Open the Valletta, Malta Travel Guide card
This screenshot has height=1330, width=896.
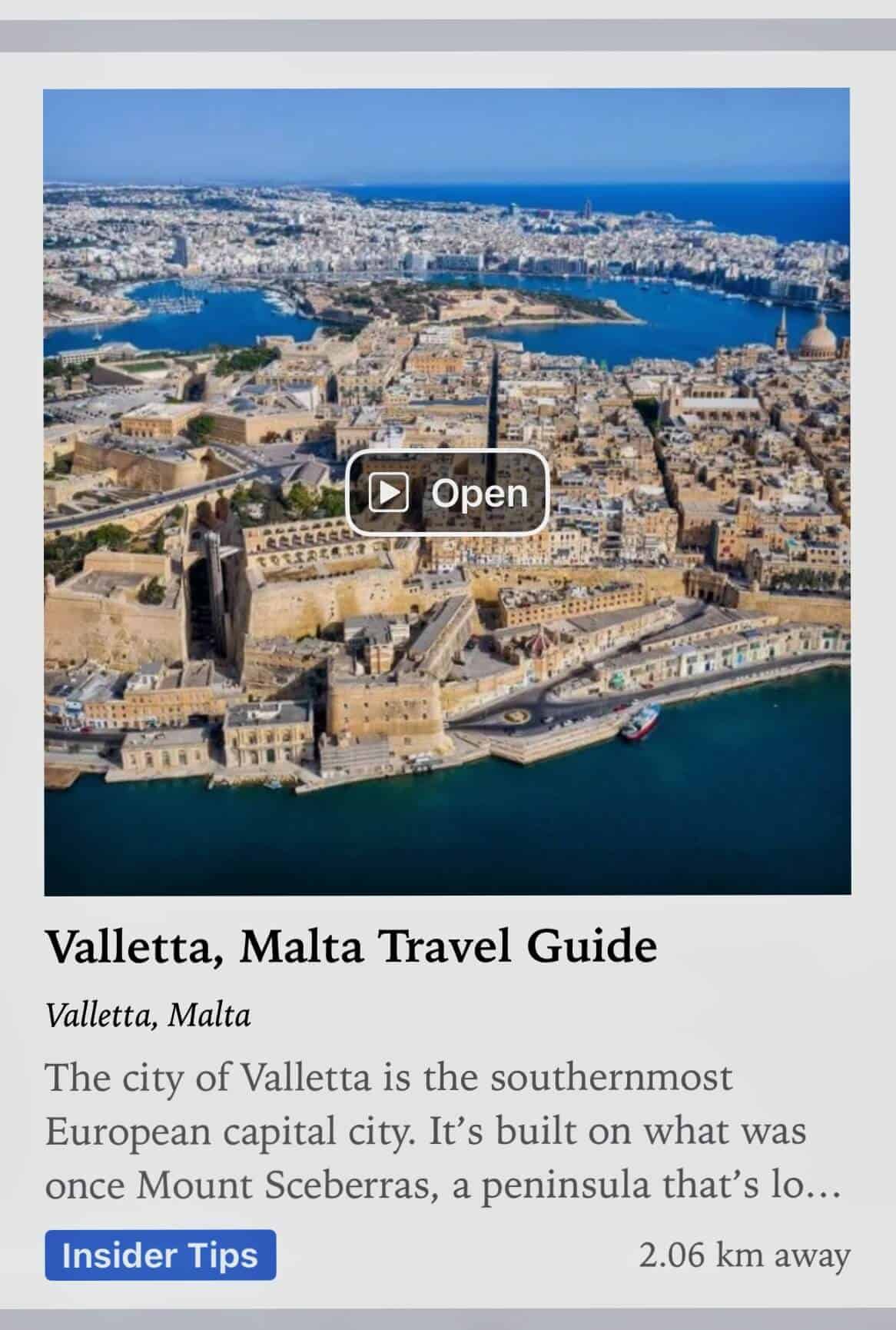(351, 946)
